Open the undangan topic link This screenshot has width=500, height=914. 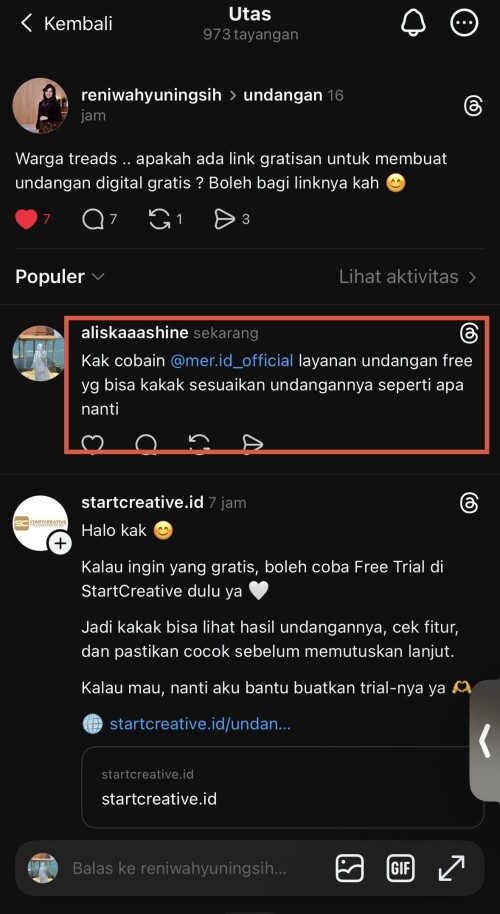(283, 95)
